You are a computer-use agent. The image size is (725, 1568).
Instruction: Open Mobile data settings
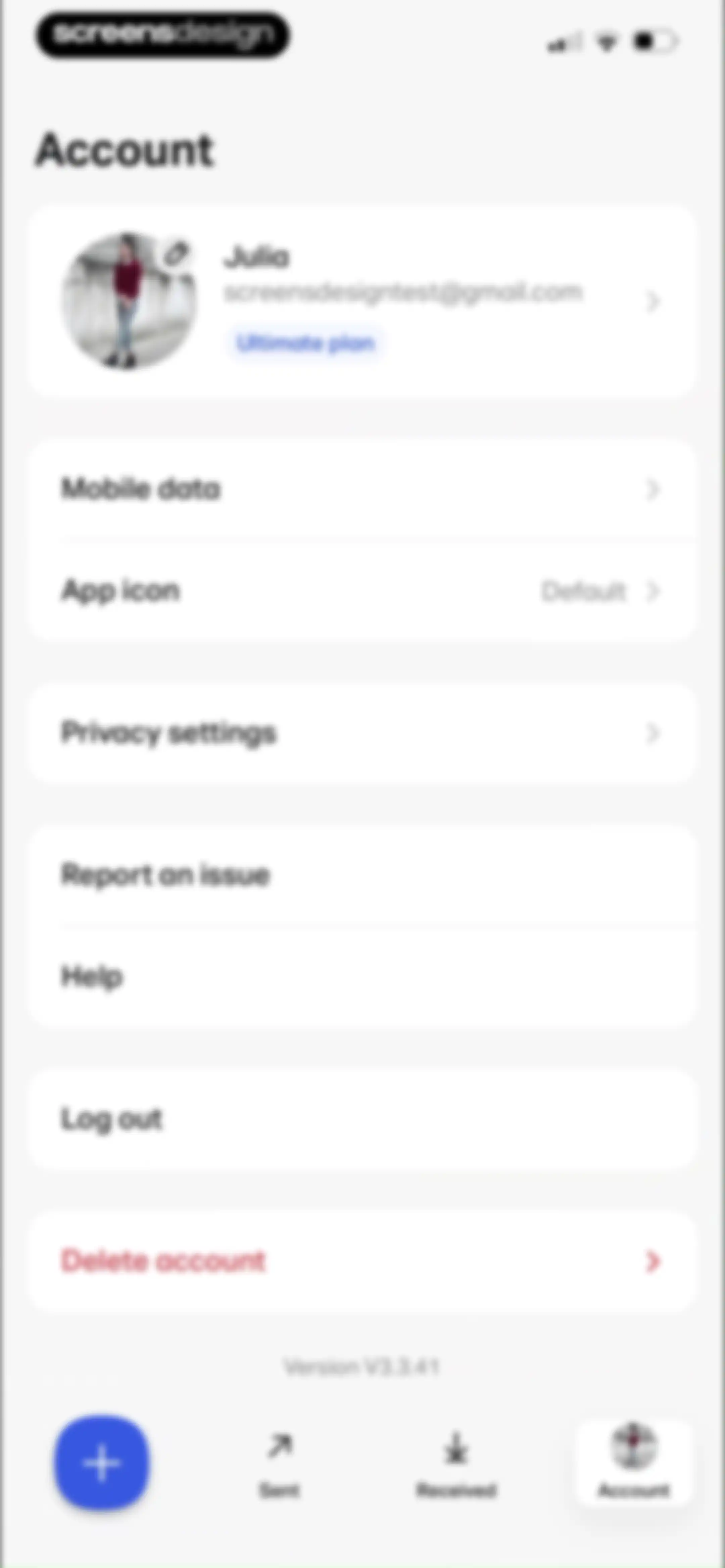click(362, 490)
